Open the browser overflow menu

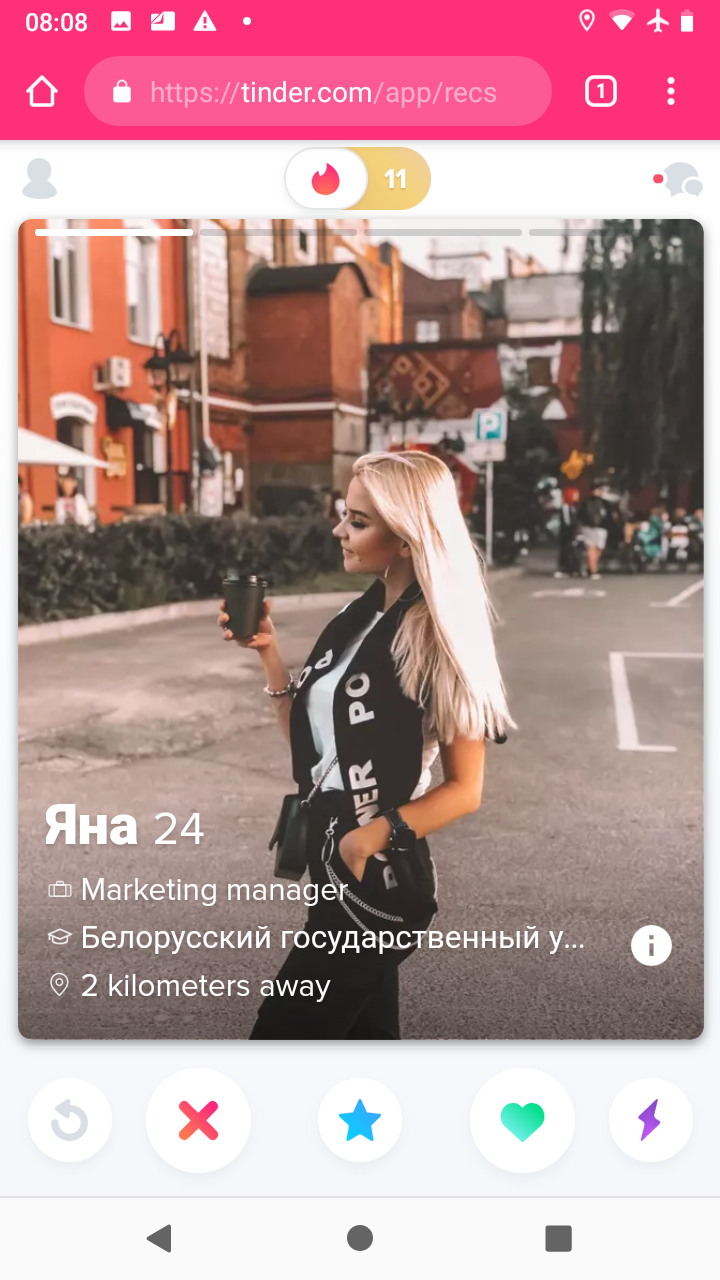coord(671,92)
